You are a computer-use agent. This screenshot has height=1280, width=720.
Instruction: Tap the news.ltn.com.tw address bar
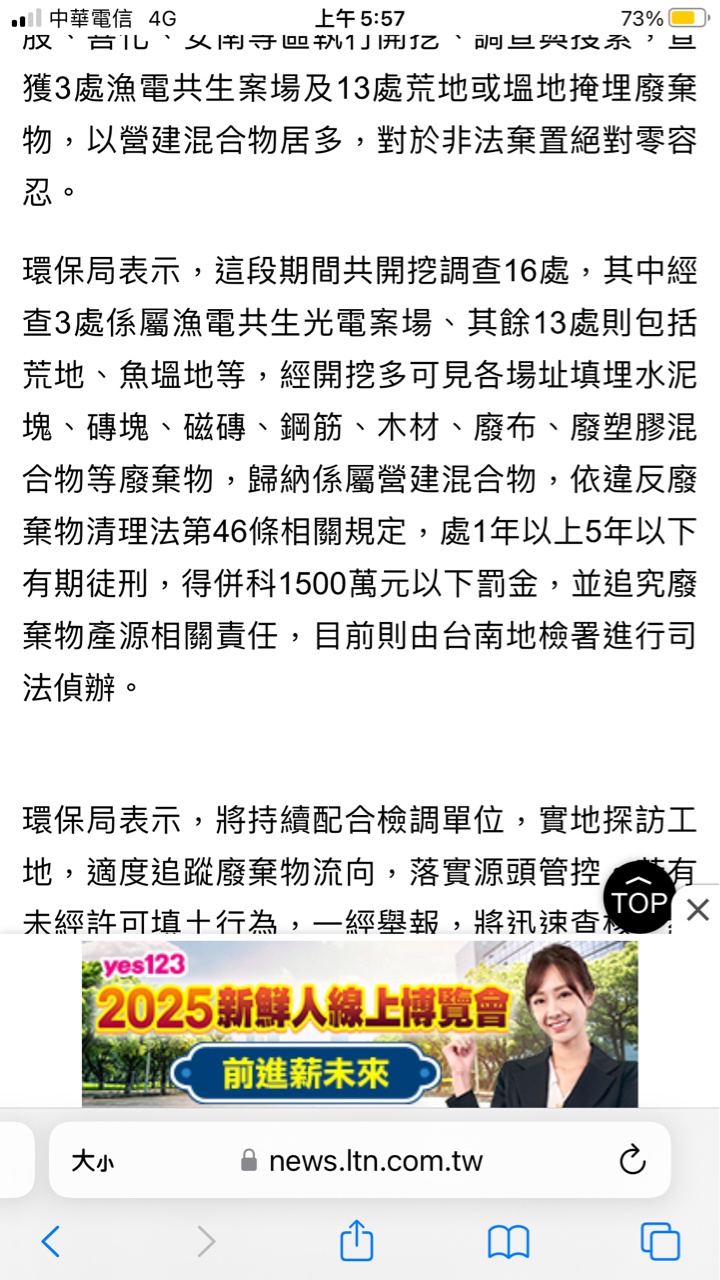point(375,1161)
